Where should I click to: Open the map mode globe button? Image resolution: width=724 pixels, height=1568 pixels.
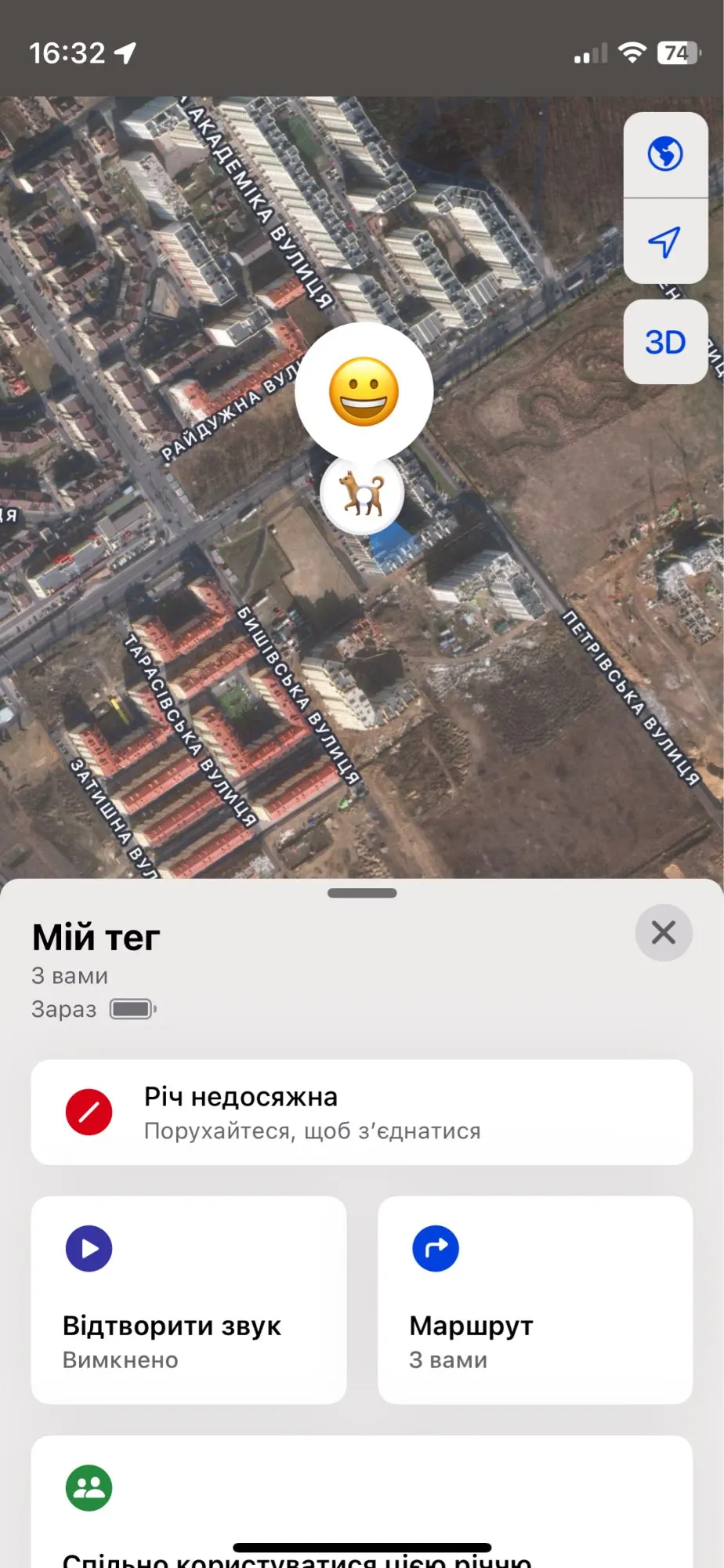tap(665, 154)
